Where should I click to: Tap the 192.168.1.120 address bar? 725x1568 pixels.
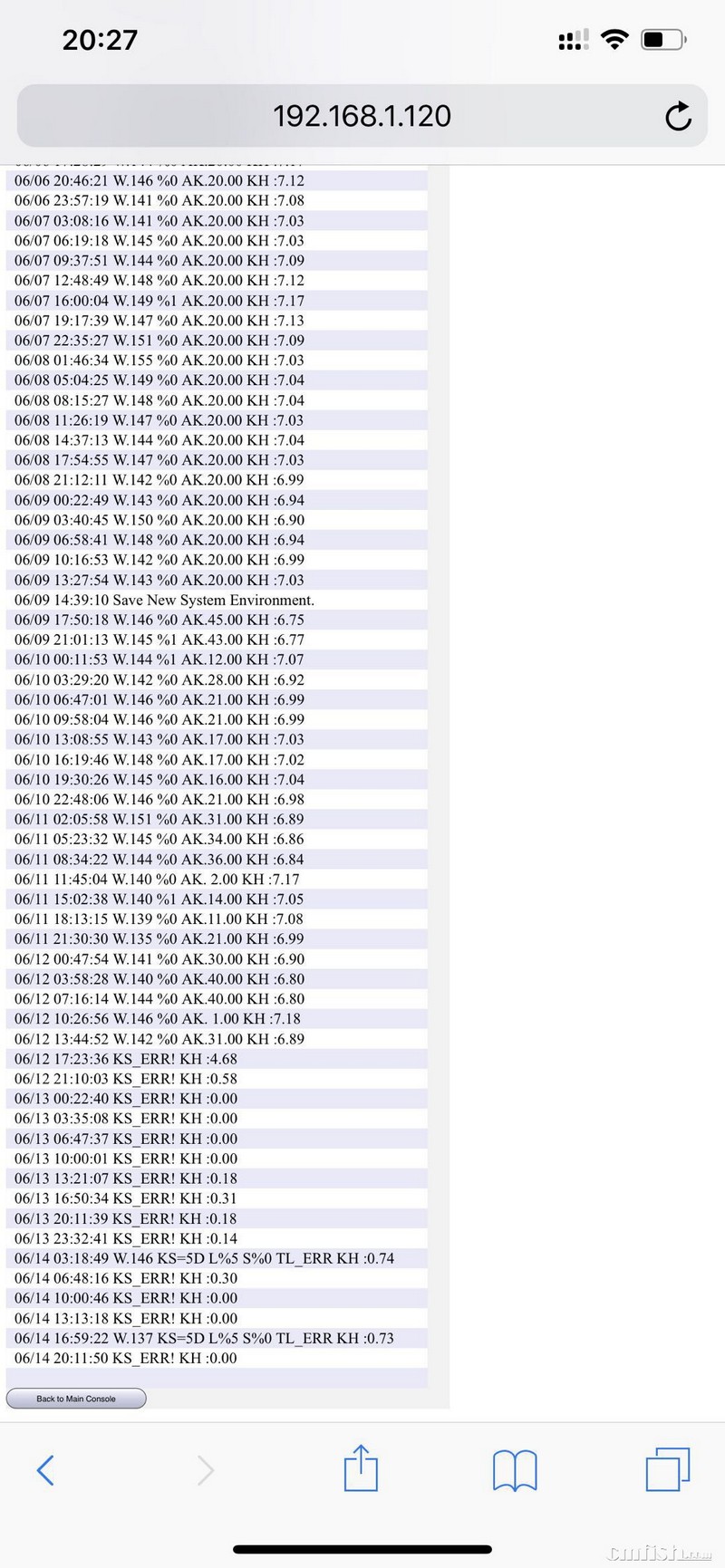pos(362,116)
